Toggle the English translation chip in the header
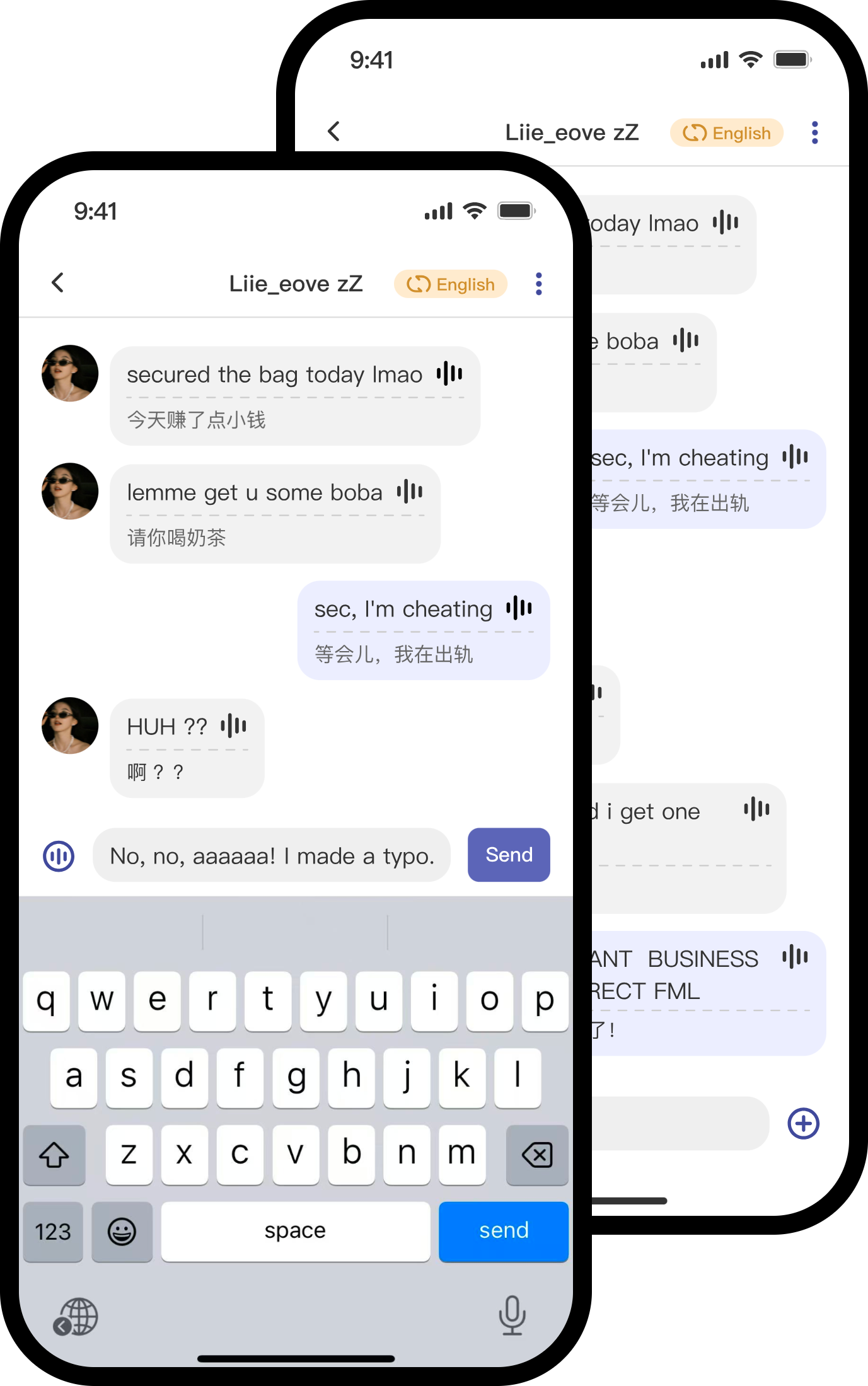 (x=450, y=284)
